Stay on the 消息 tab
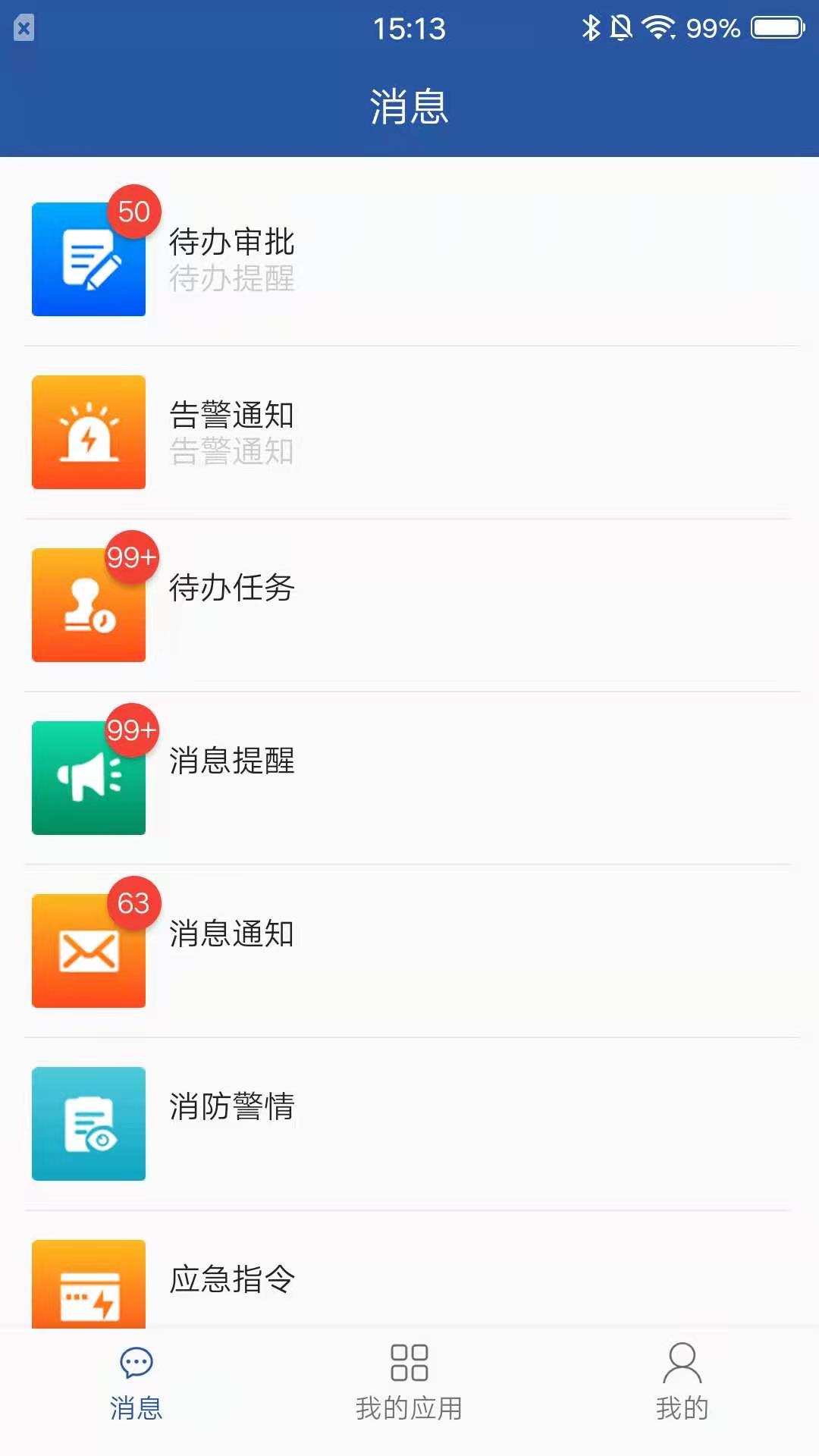This screenshot has height=1456, width=819. tap(137, 1382)
